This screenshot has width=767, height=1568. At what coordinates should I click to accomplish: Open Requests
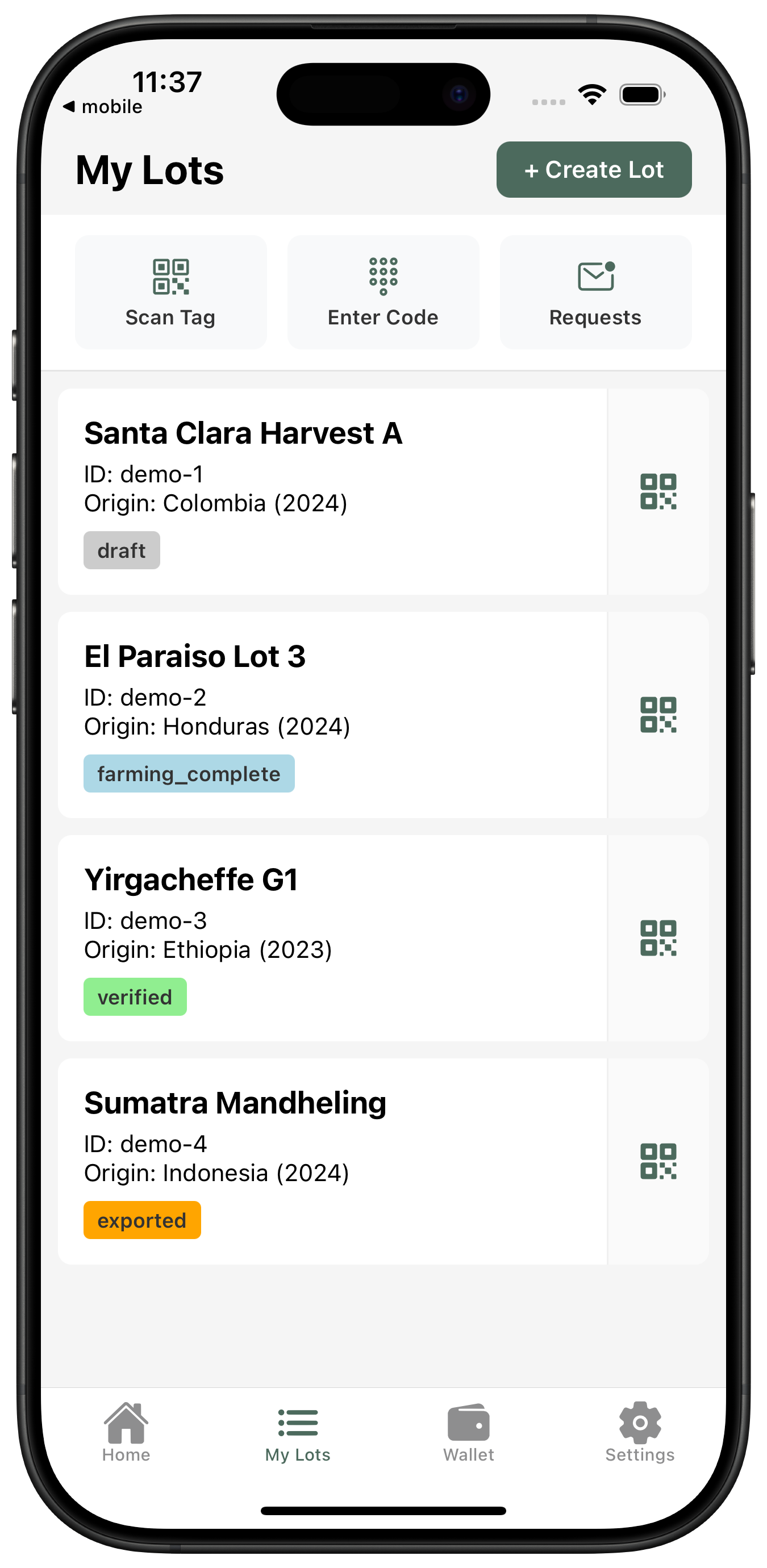click(595, 292)
